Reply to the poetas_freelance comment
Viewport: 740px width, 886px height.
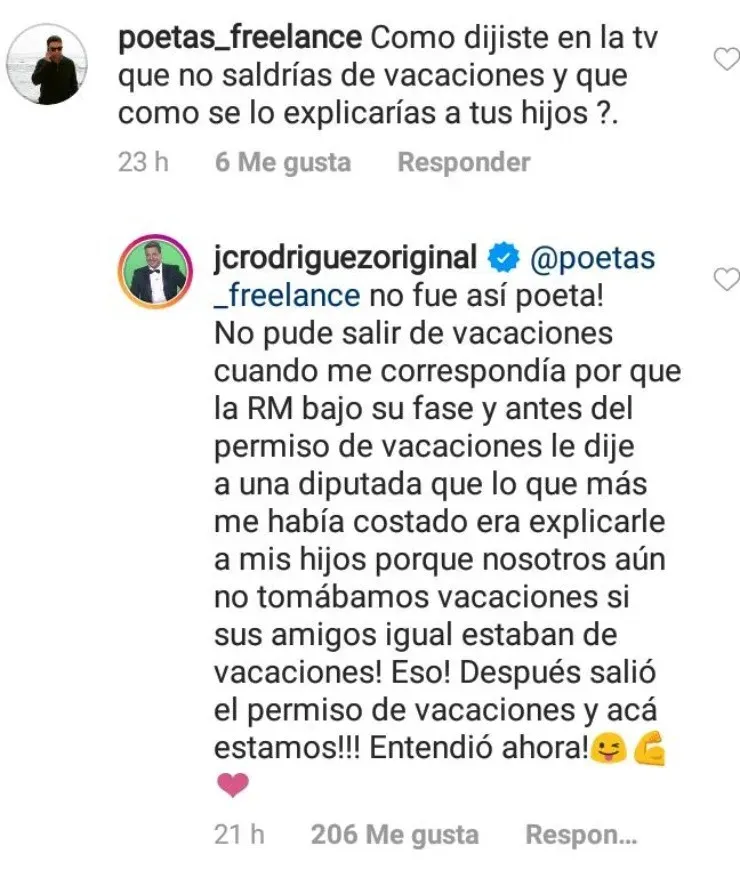click(463, 162)
